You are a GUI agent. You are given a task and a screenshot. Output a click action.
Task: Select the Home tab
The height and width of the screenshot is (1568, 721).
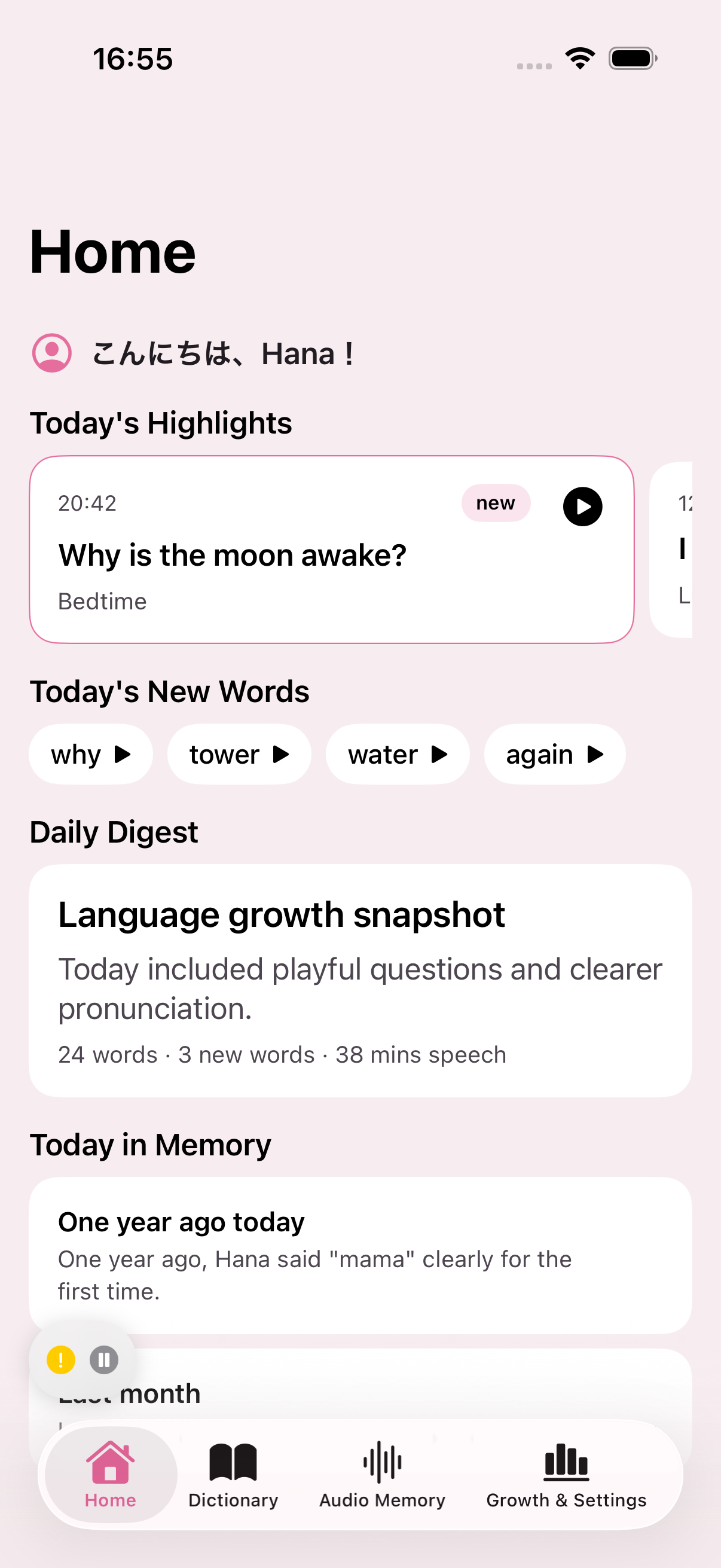point(111,1475)
